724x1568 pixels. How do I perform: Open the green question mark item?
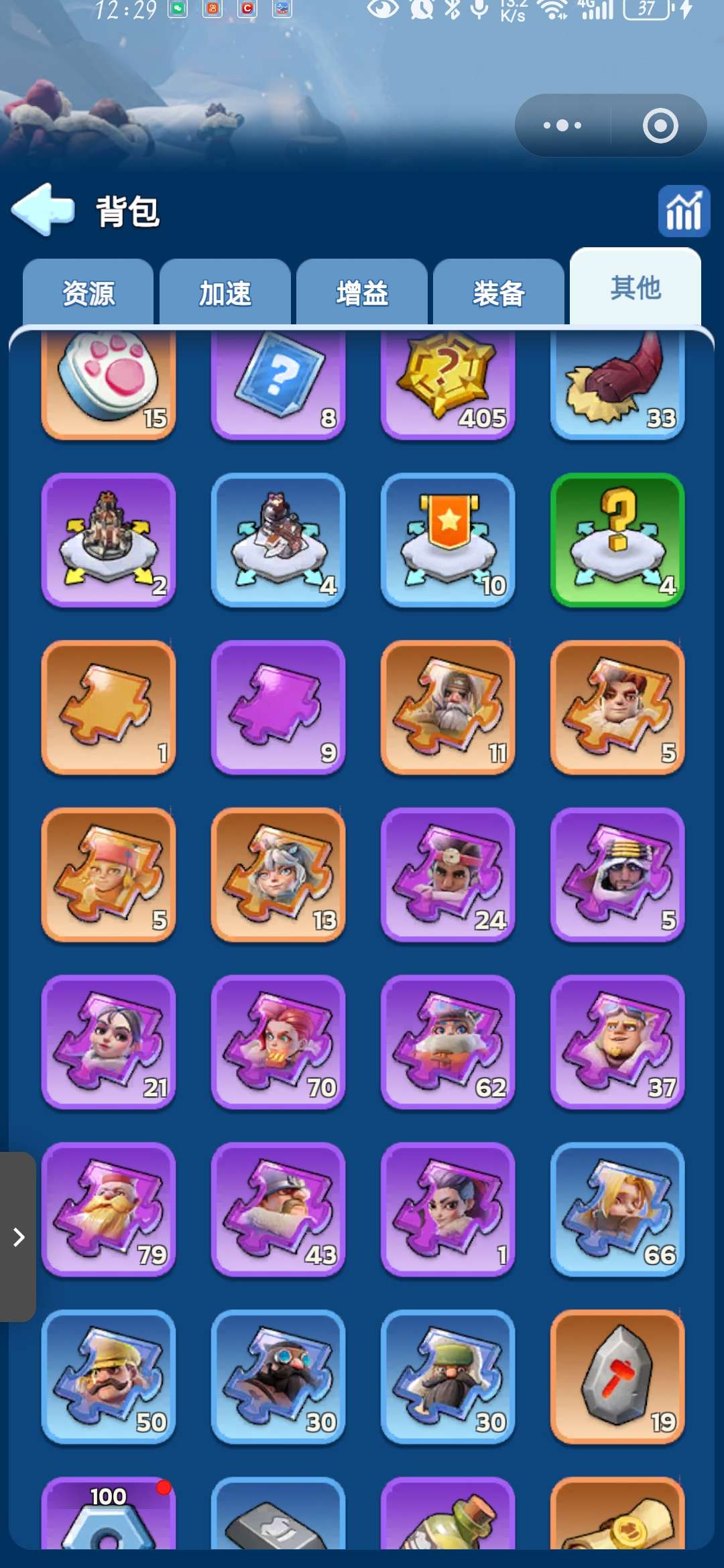pos(617,540)
